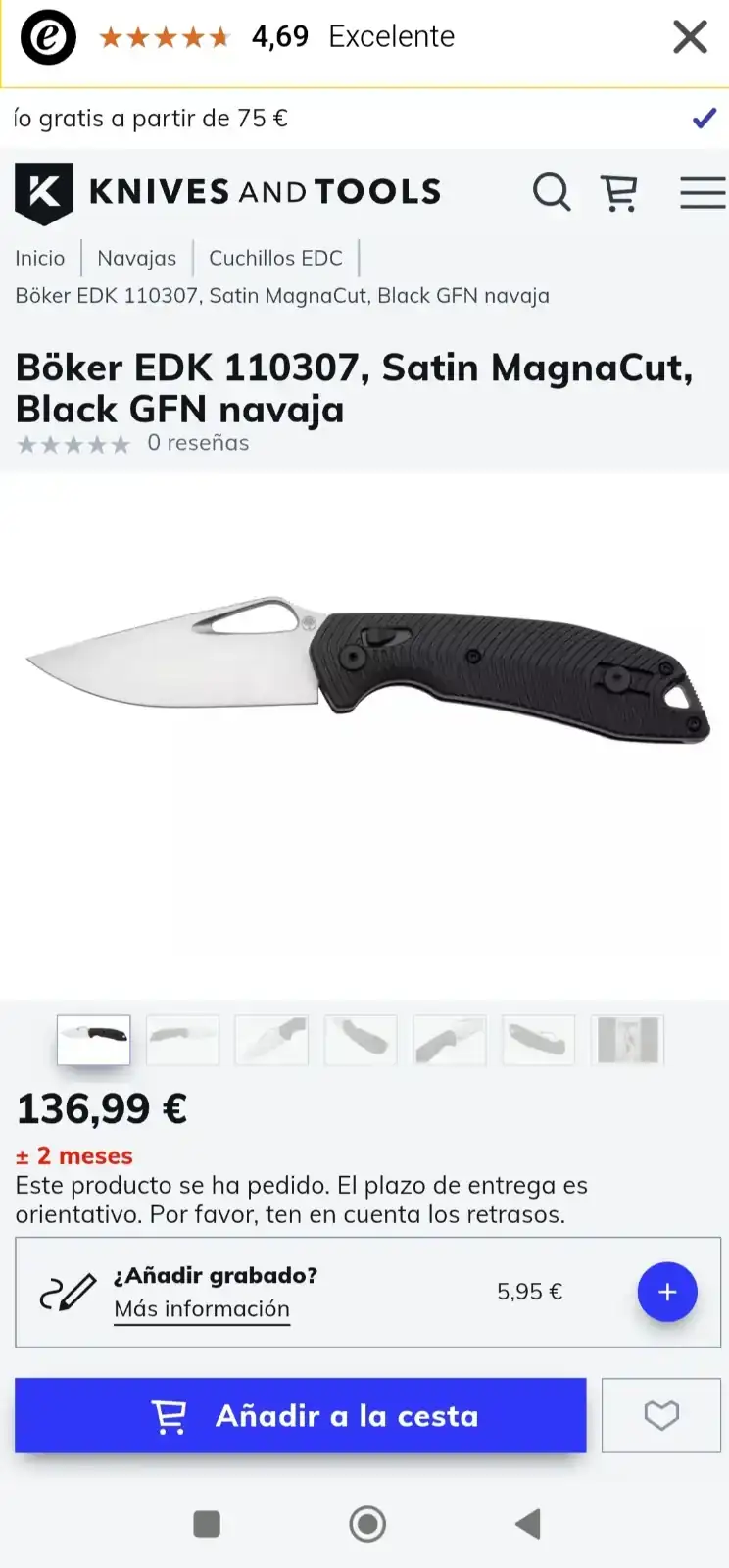Screen dimensions: 729x1568
Task: Add knife to wishlist heart
Action: tap(661, 1415)
